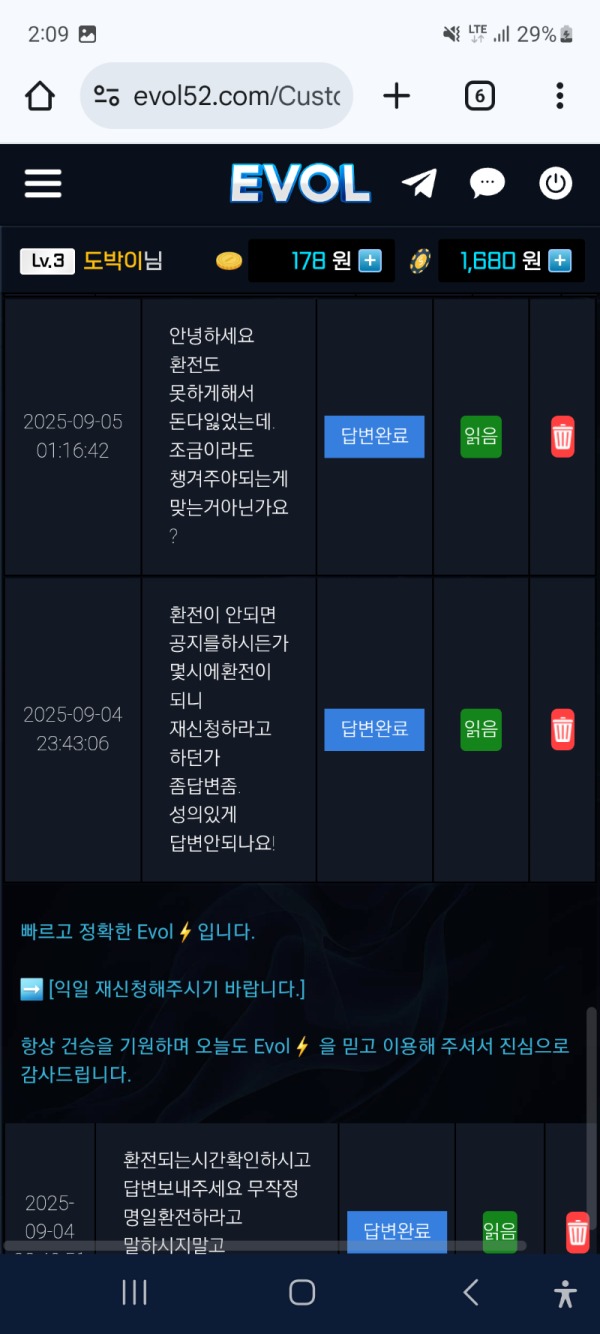Viewport: 600px width, 1334px height.
Task: Tap the power logout icon
Action: tap(555, 183)
